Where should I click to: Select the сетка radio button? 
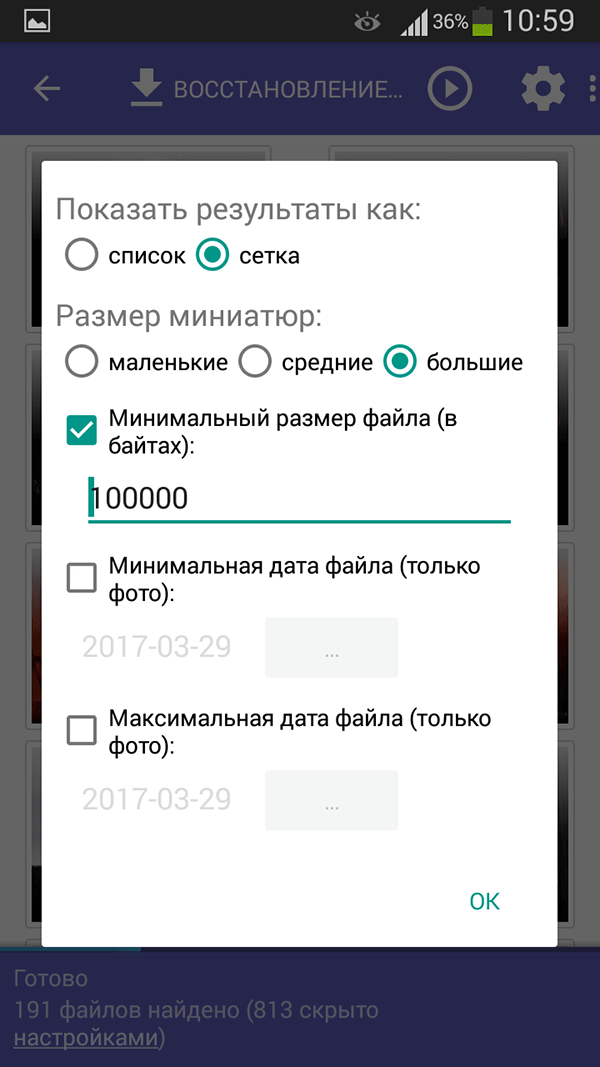[212, 256]
